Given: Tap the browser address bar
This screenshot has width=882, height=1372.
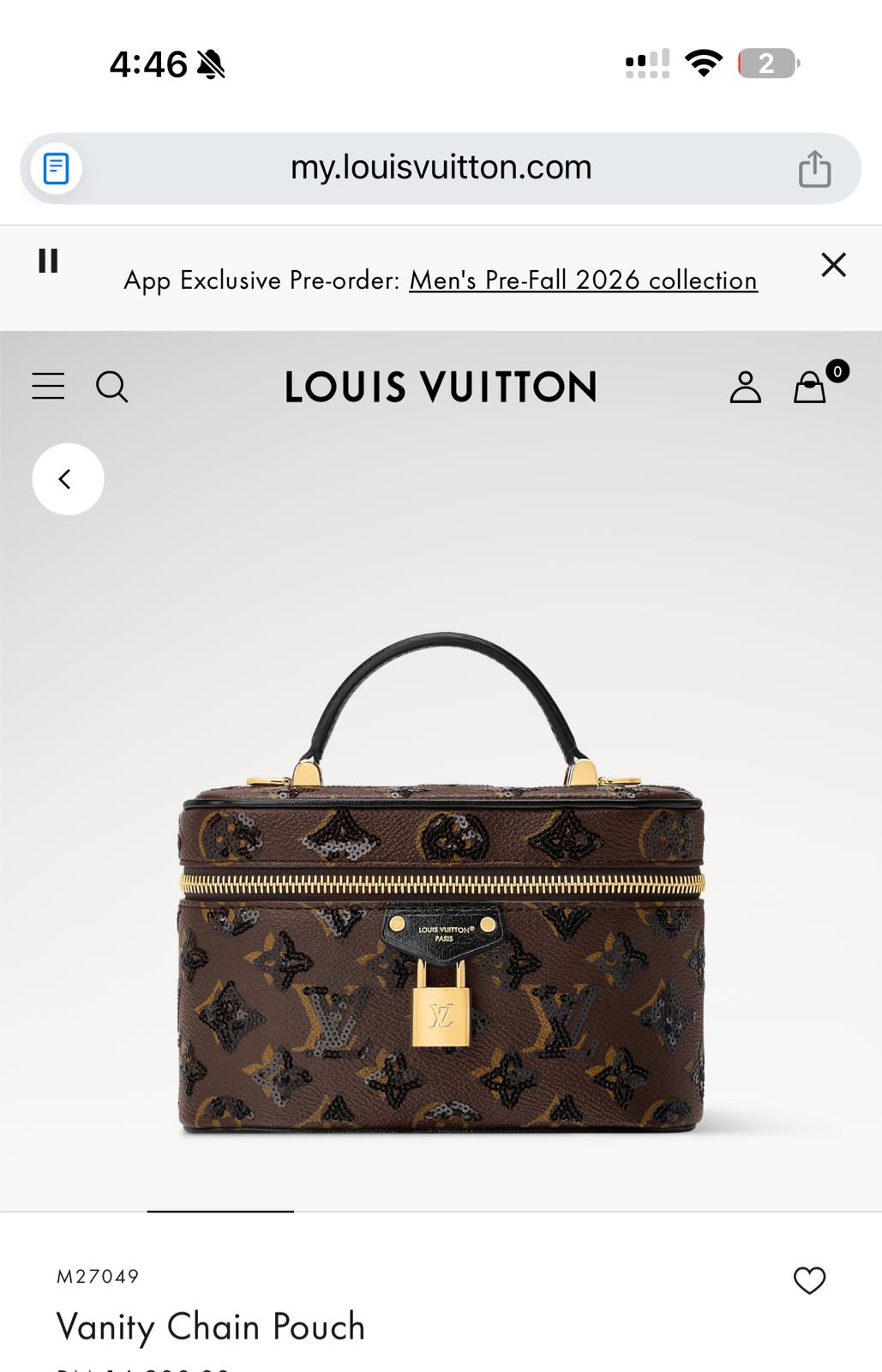Looking at the screenshot, I should pos(441,168).
